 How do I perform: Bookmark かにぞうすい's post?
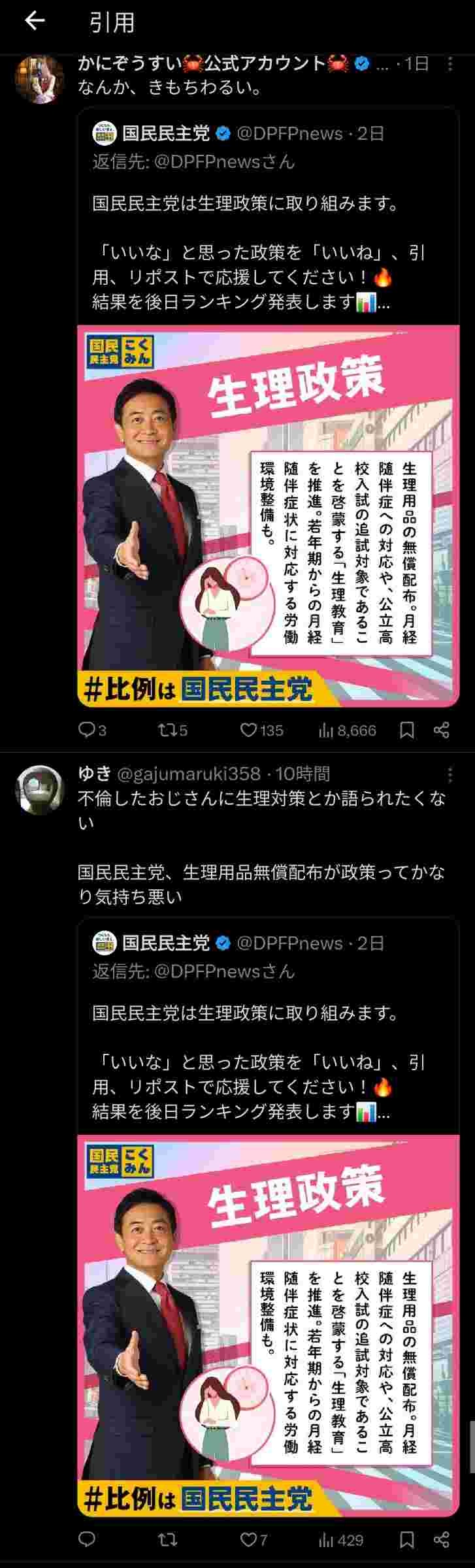[x=407, y=730]
